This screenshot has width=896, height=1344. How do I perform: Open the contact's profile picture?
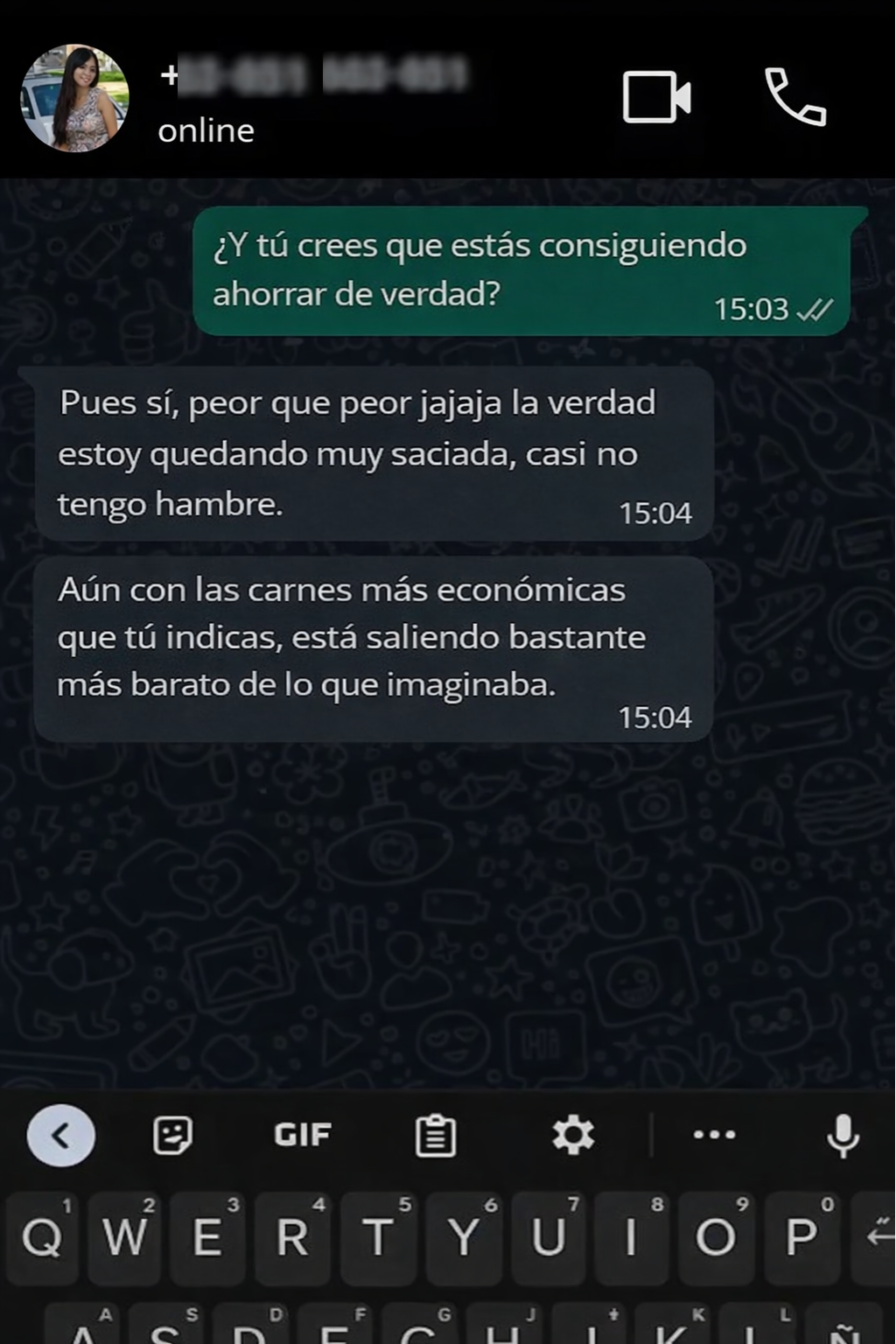click(74, 97)
